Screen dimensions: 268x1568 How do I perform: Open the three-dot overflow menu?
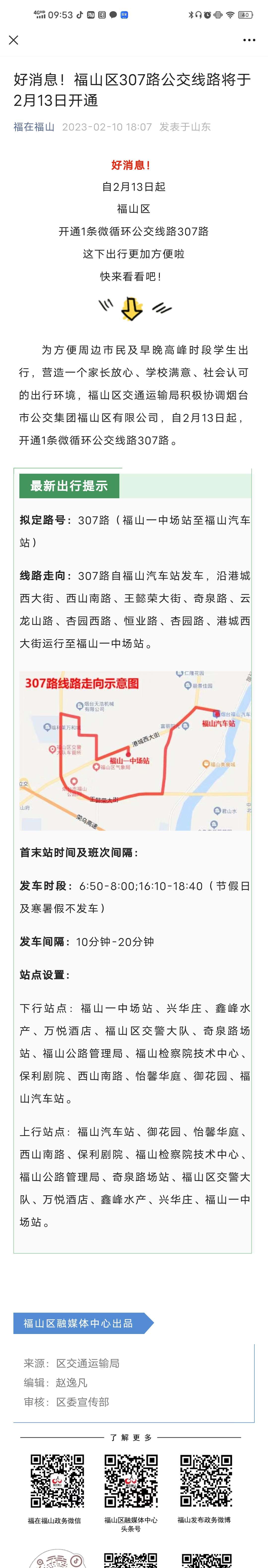point(249,40)
